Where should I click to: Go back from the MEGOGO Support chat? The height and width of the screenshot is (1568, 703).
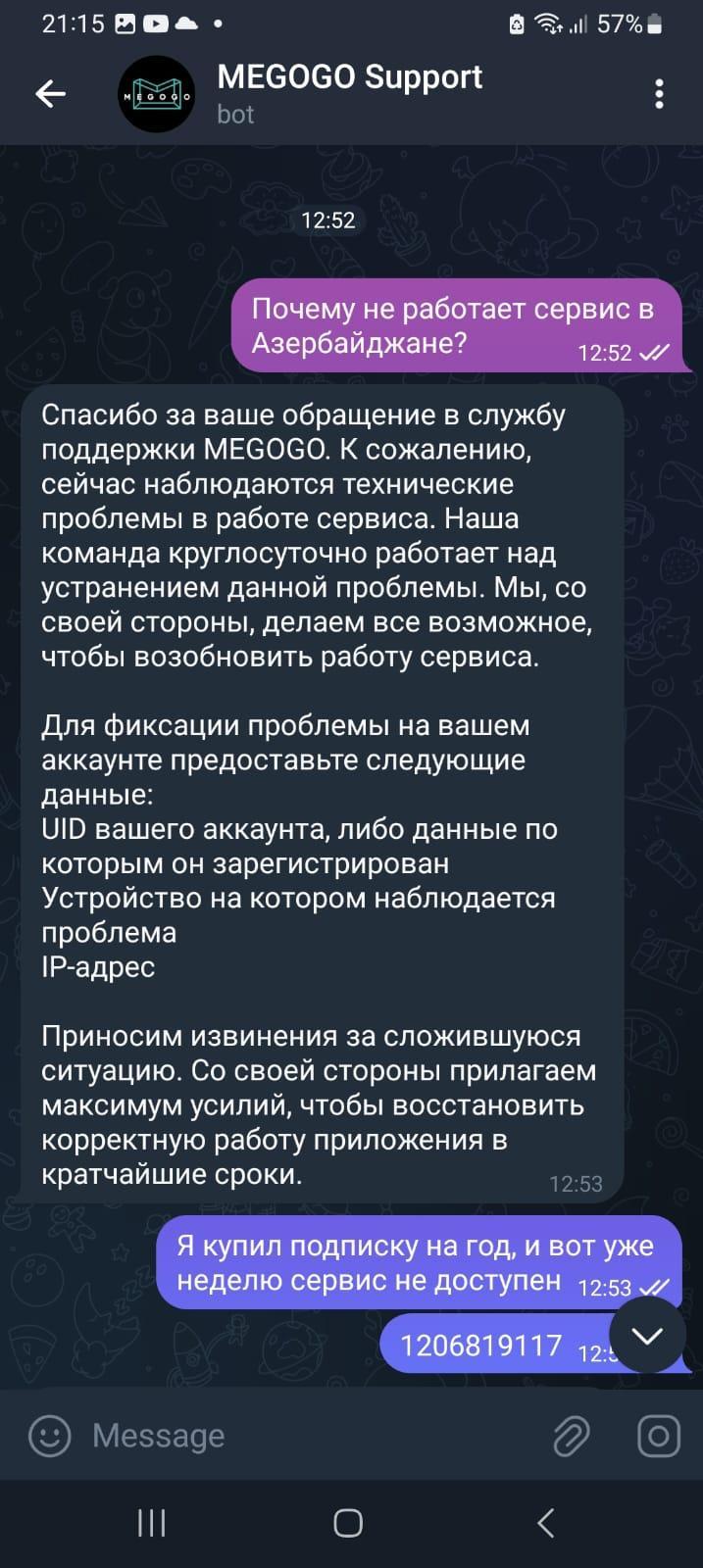(51, 94)
